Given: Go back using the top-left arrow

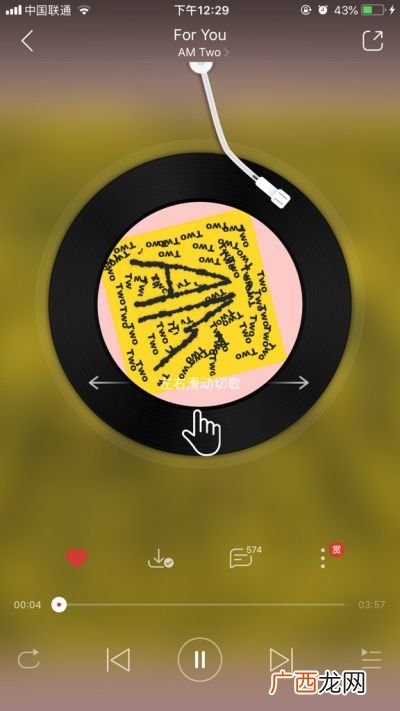Looking at the screenshot, I should 27,41.
